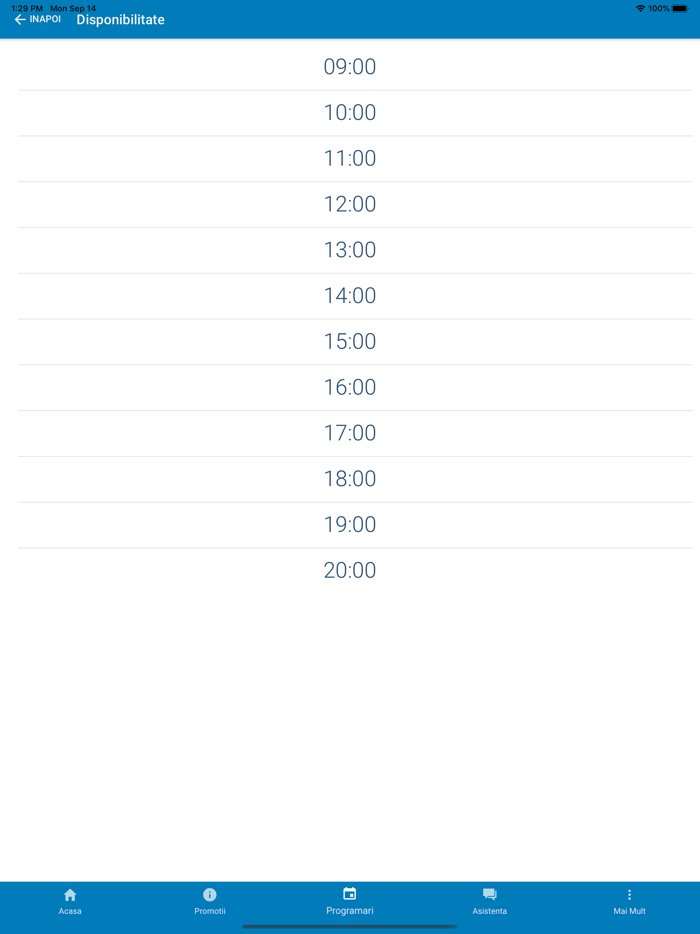
Task: Pick the 16:00 appointment hour
Action: pos(350,387)
